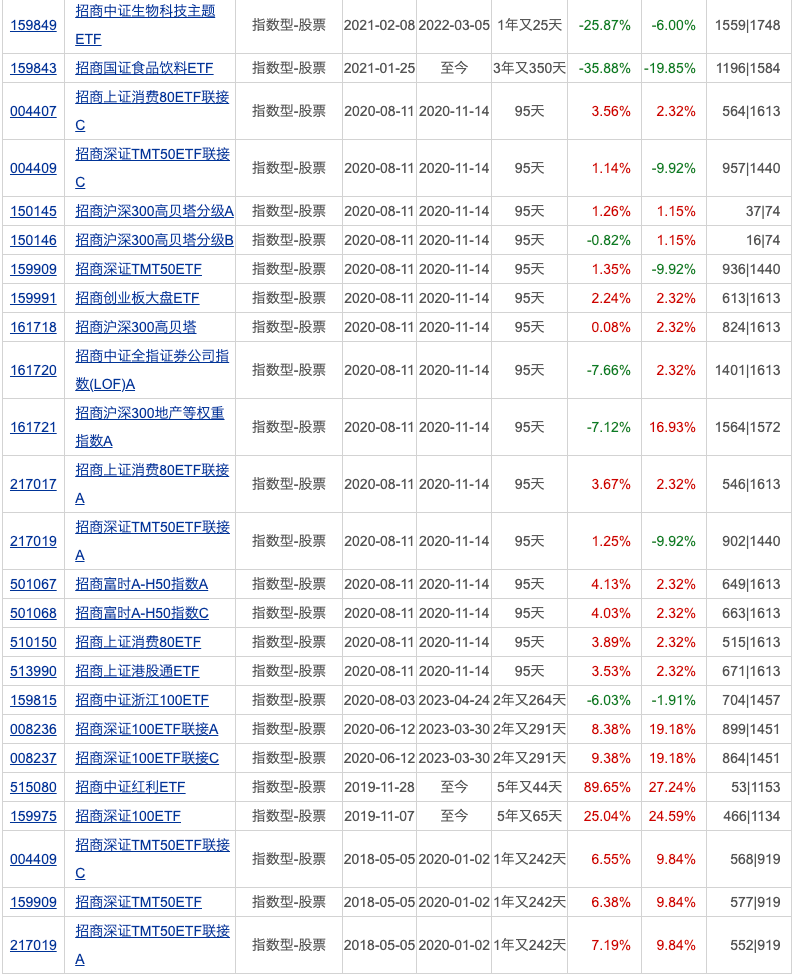This screenshot has height=978, width=794.
Task: Tap fund code 161718
Action: click(x=33, y=327)
